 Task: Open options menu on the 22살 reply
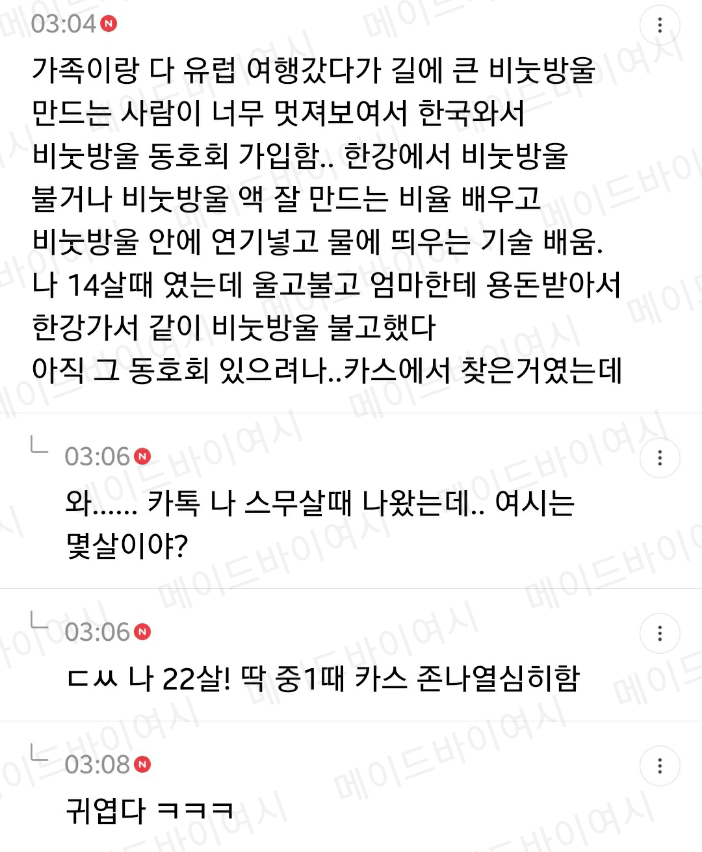pyautogui.click(x=660, y=633)
